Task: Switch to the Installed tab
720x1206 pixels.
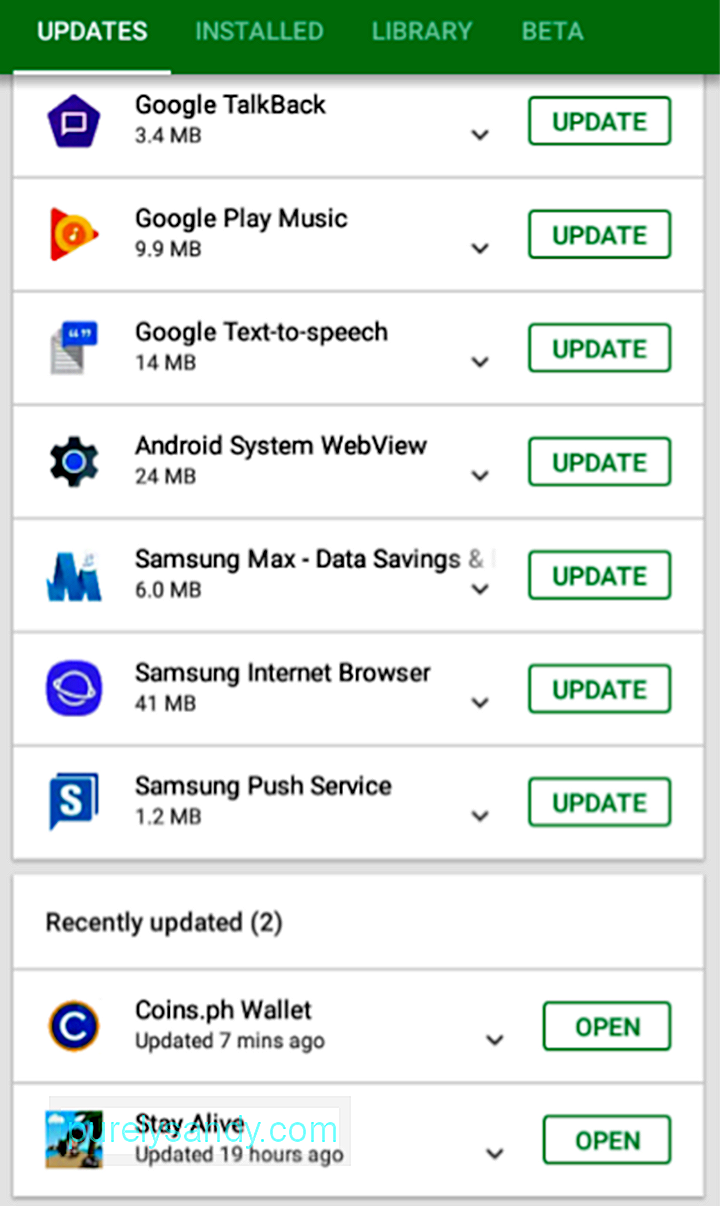Action: [x=259, y=31]
